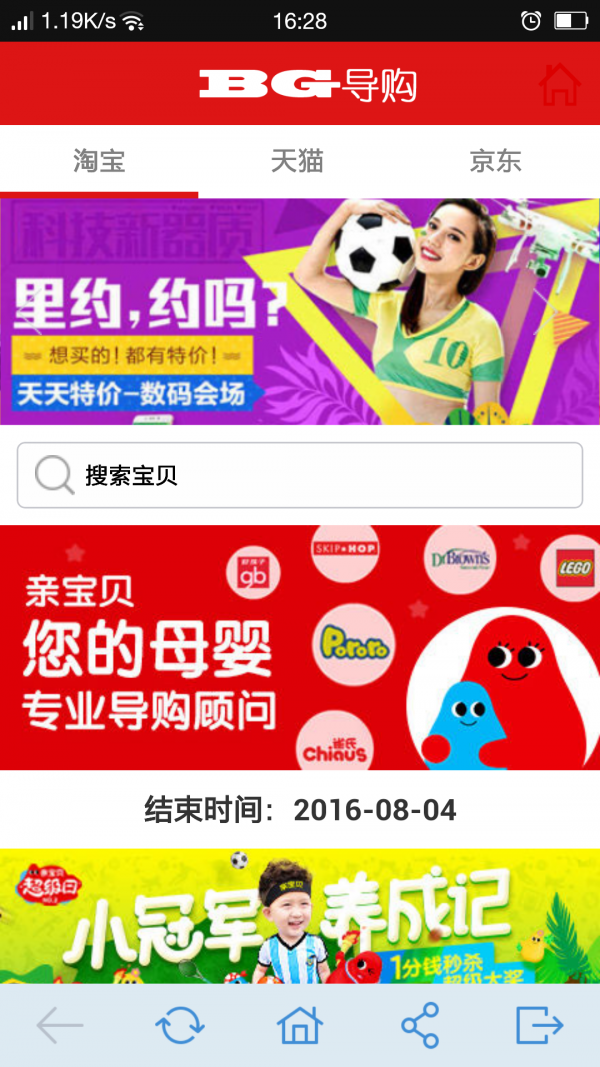Go back using the bottom arrow

click(60, 1025)
